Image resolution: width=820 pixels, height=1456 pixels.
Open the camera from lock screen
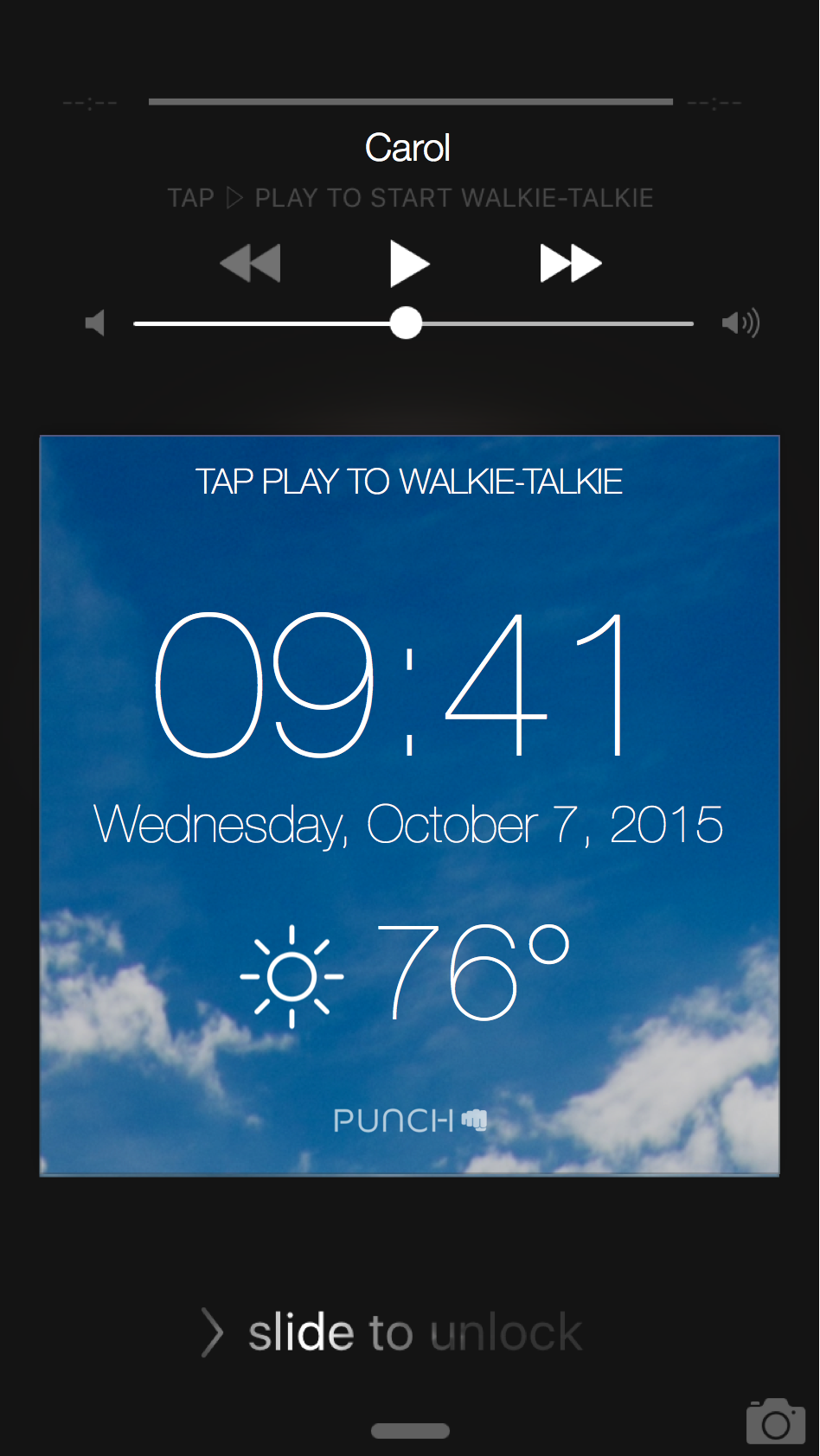click(x=775, y=1421)
